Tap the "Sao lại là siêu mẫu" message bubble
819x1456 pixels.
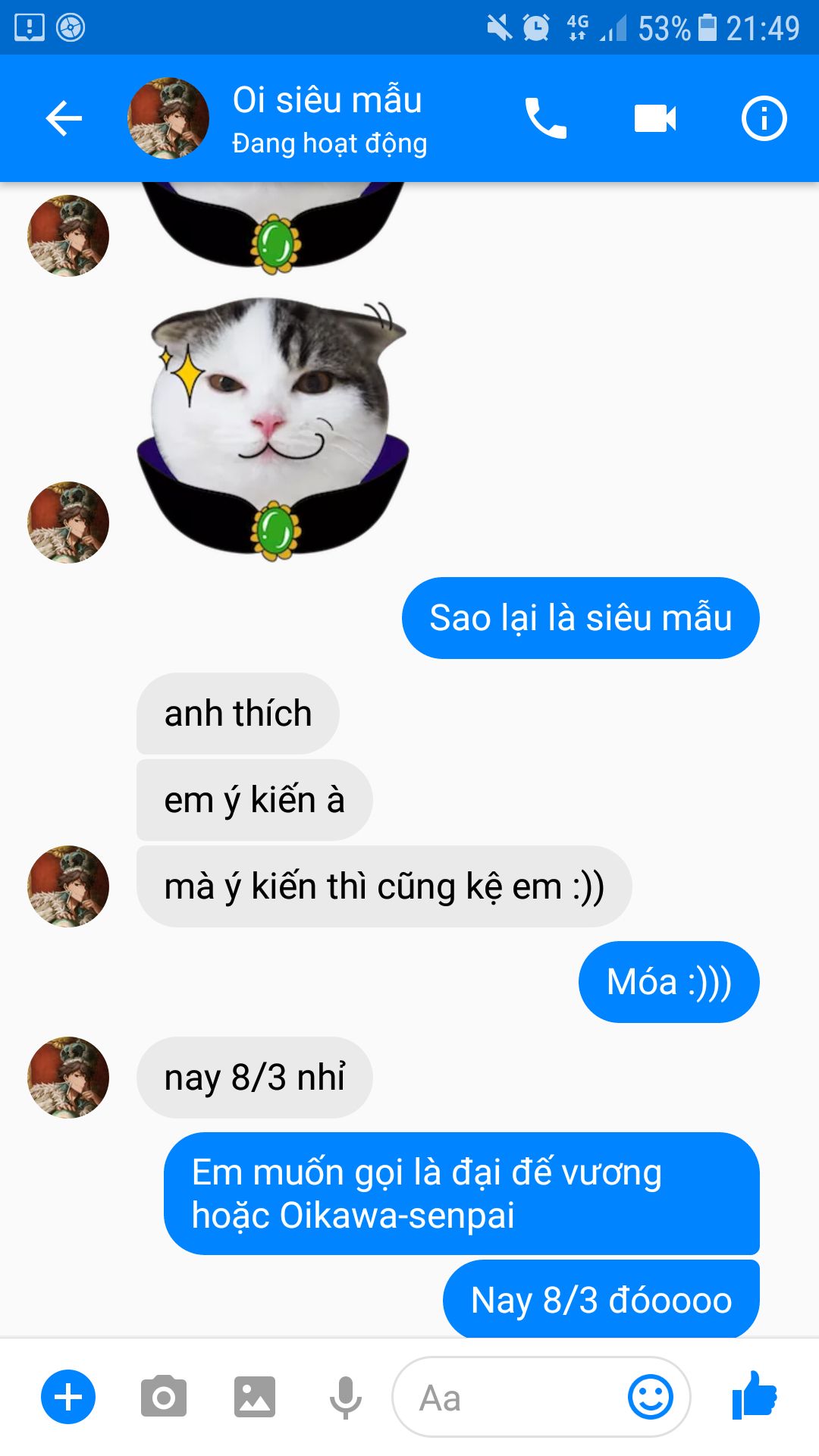[x=580, y=618]
